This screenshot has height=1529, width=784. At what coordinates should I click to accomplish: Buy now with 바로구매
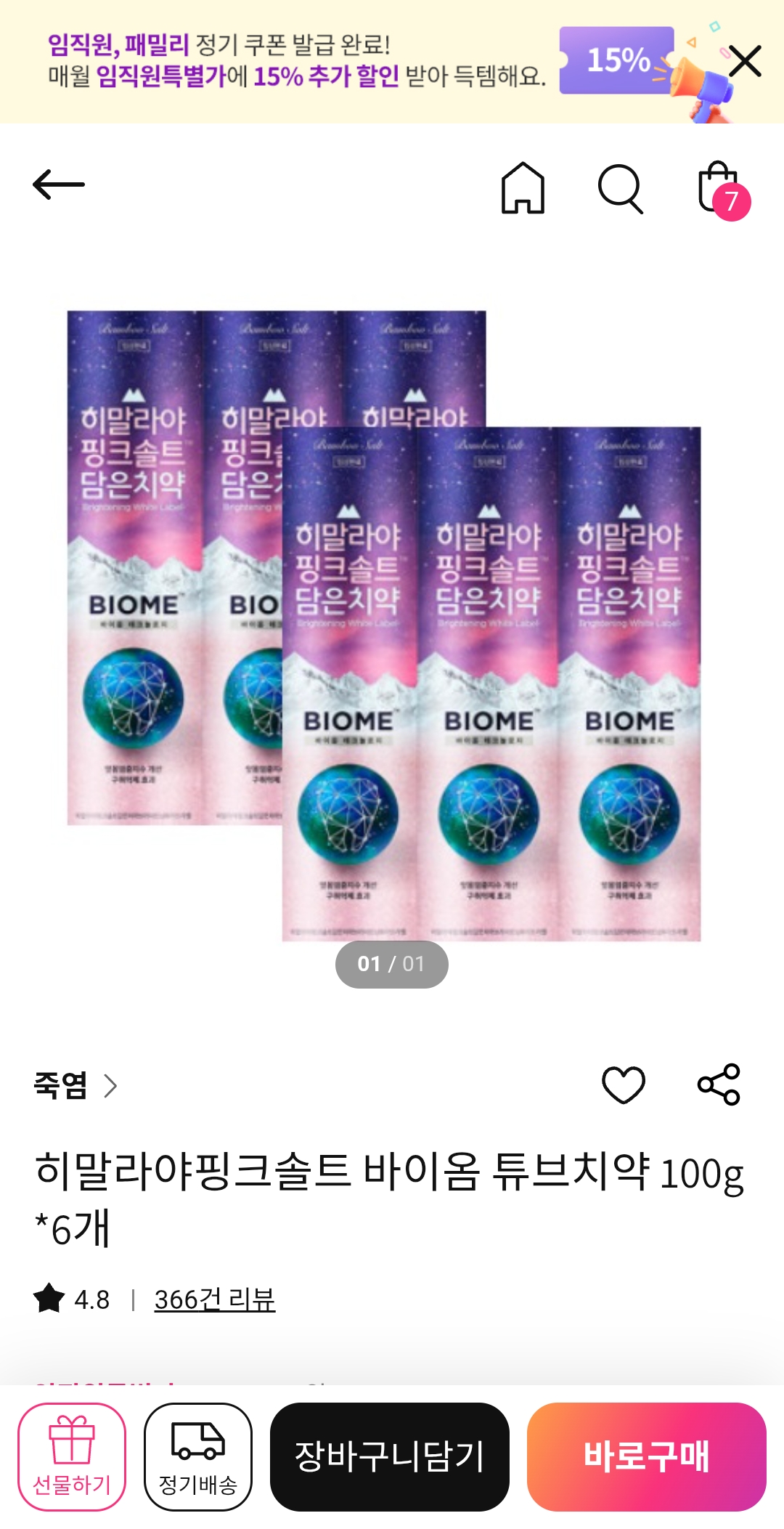pos(646,1456)
